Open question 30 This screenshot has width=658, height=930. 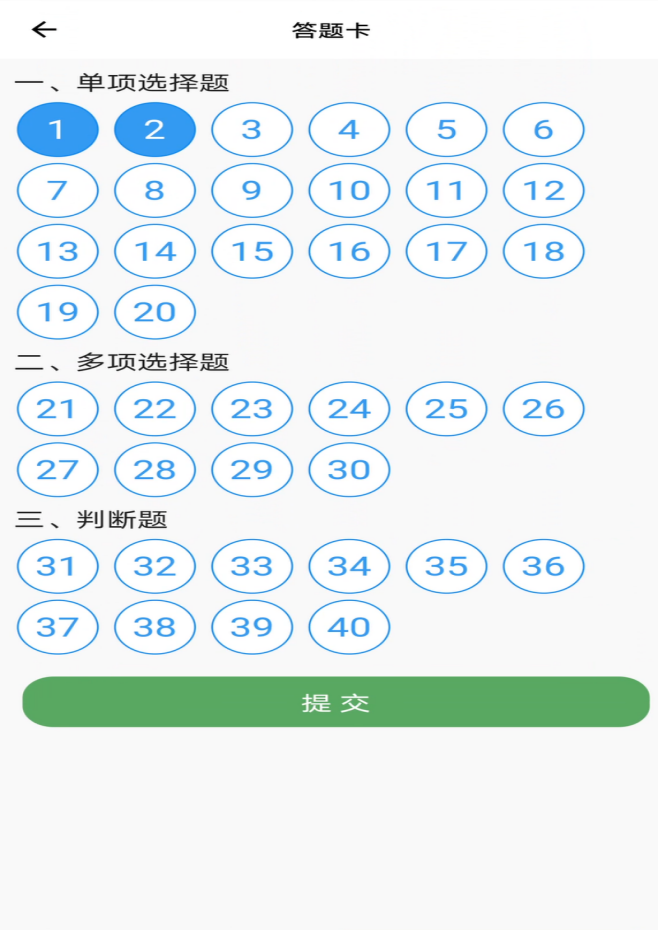tap(349, 469)
